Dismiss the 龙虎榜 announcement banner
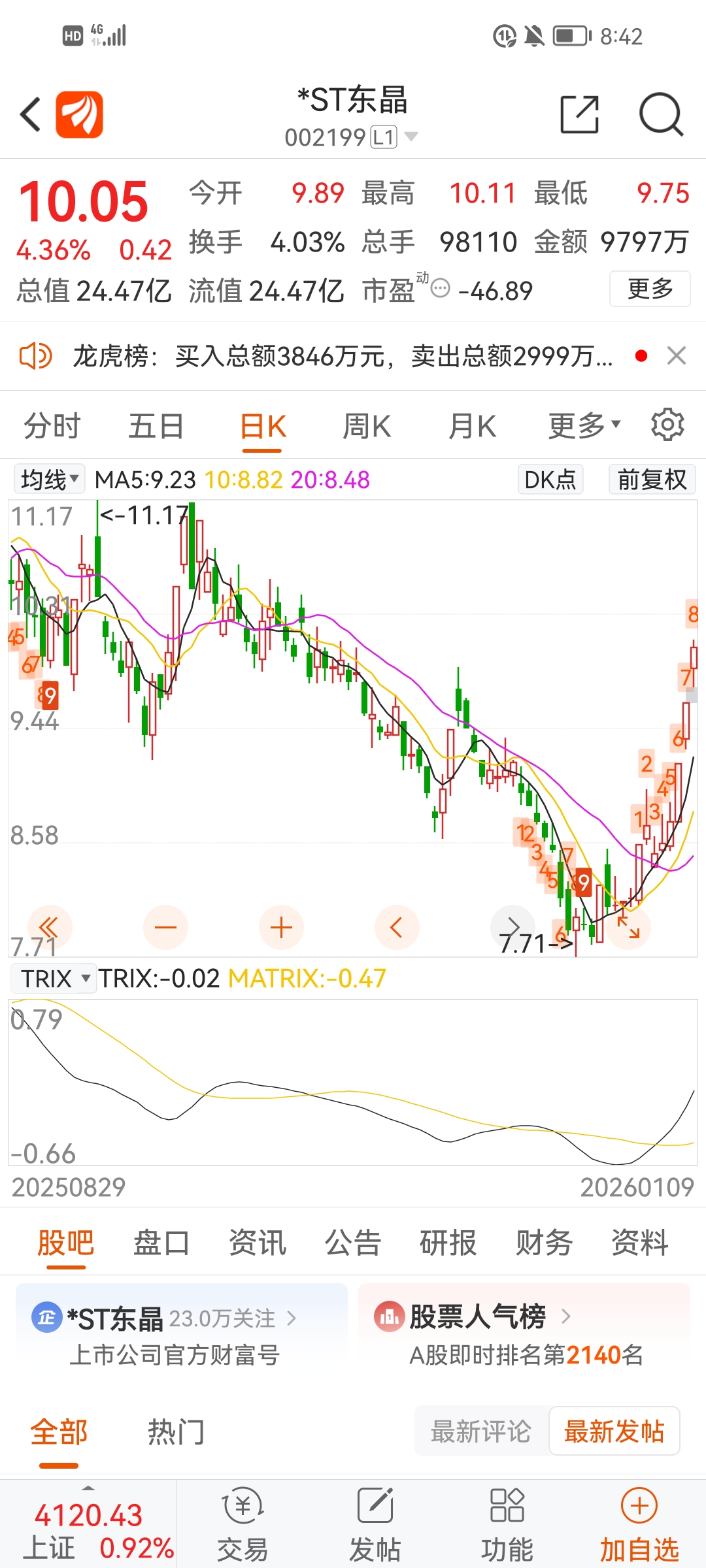The image size is (706, 1568). (676, 356)
